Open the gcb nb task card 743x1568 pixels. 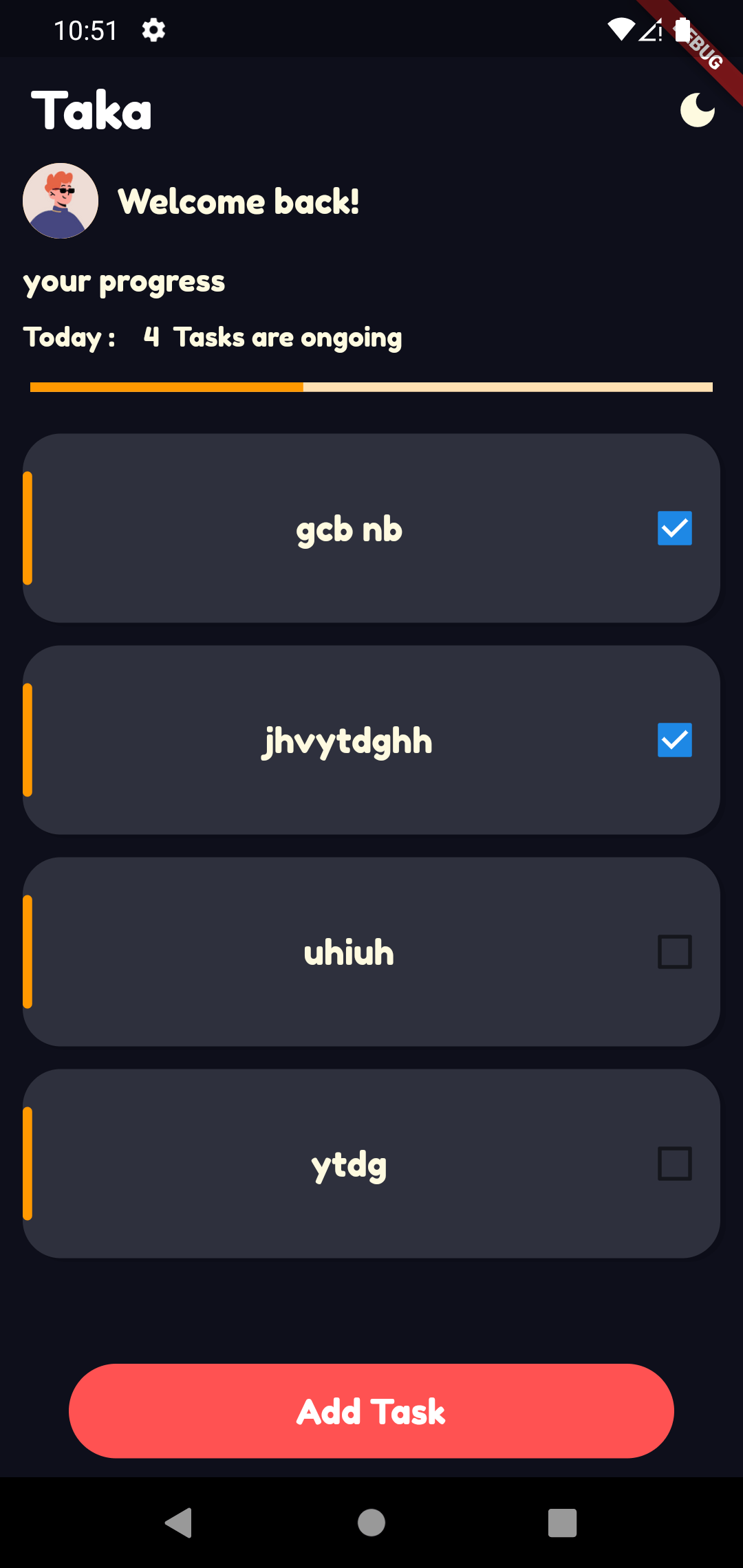371,528
